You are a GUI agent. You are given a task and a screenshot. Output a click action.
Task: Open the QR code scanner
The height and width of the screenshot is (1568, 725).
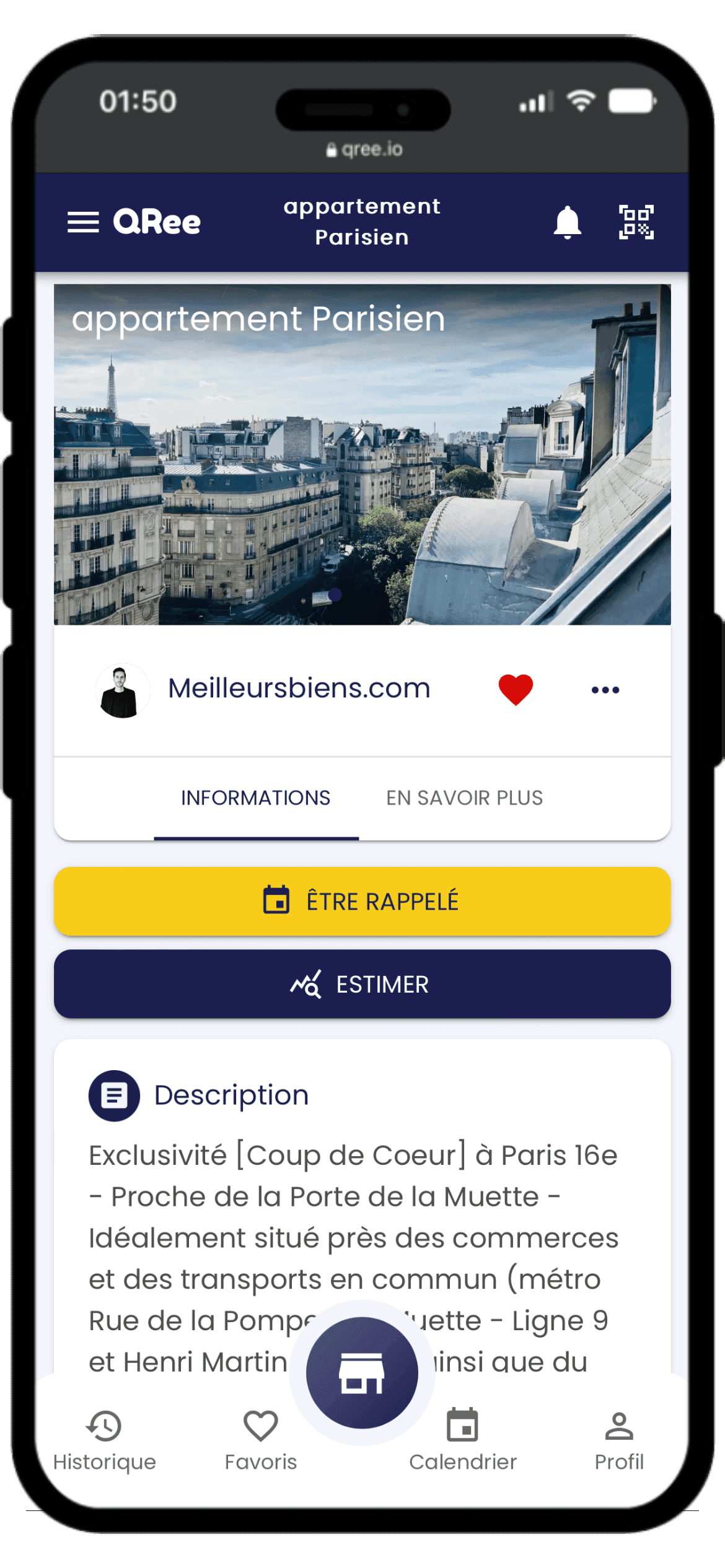click(636, 222)
